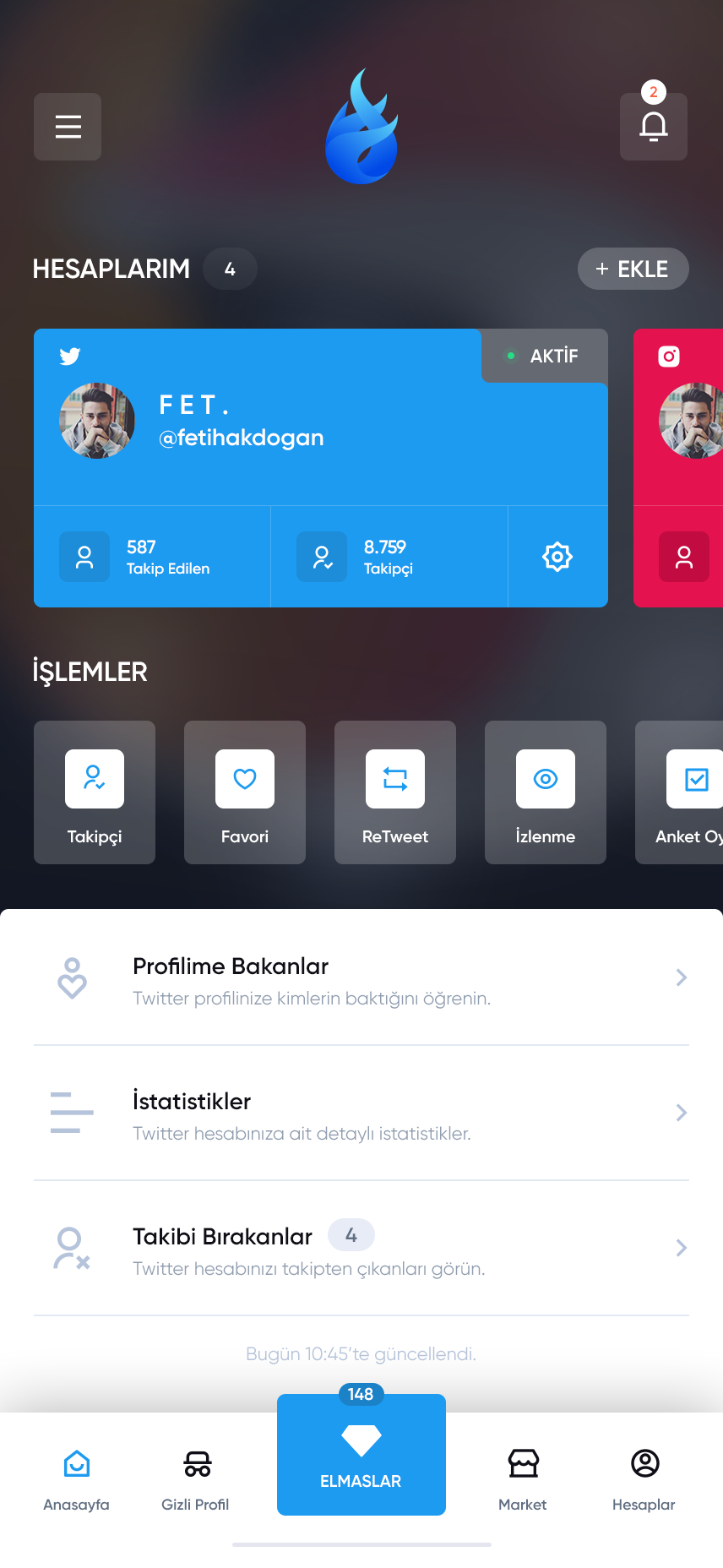Go to the Market tab

[523, 1479]
